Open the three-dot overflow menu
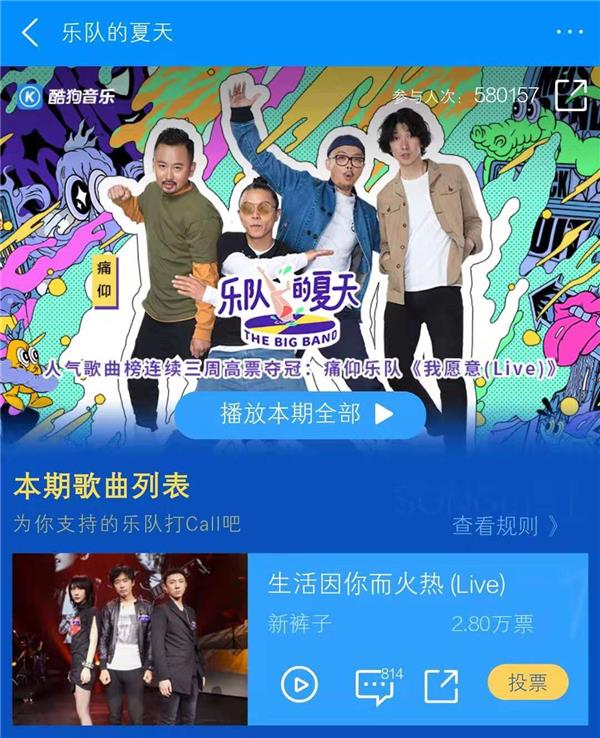 pos(568,32)
